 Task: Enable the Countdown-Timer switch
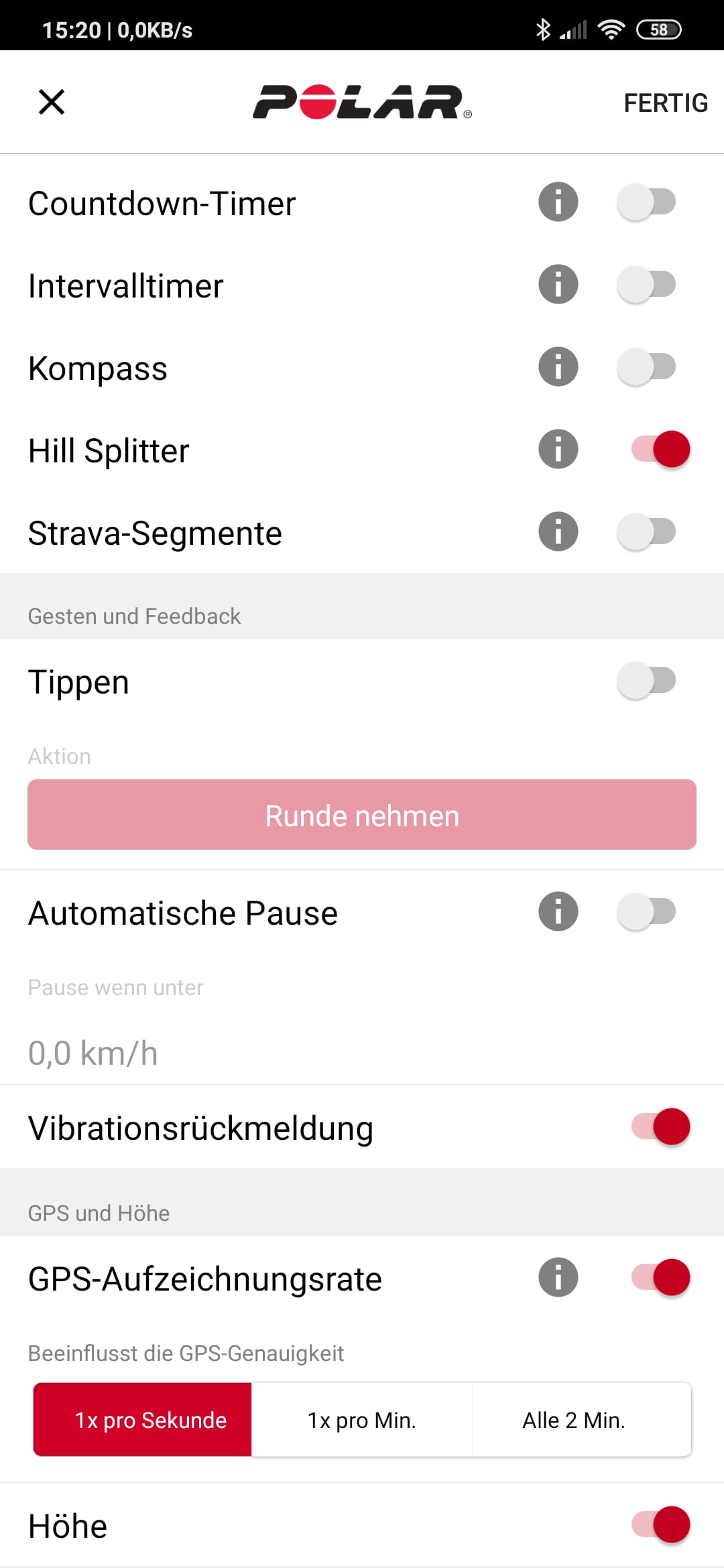click(647, 202)
